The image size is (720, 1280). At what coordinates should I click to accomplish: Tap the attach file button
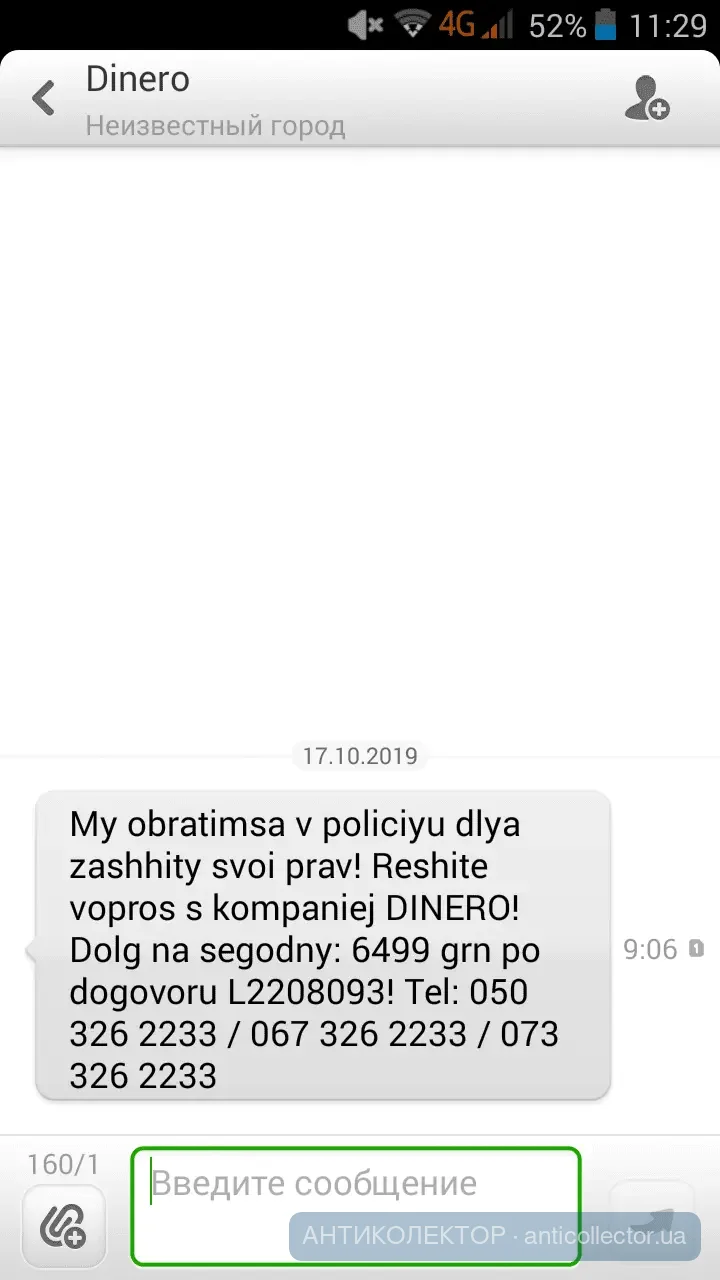64,1226
